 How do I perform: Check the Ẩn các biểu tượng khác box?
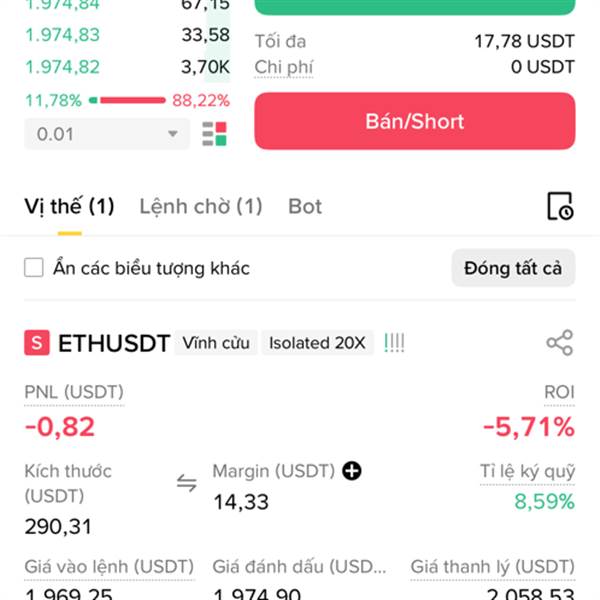pos(35,268)
